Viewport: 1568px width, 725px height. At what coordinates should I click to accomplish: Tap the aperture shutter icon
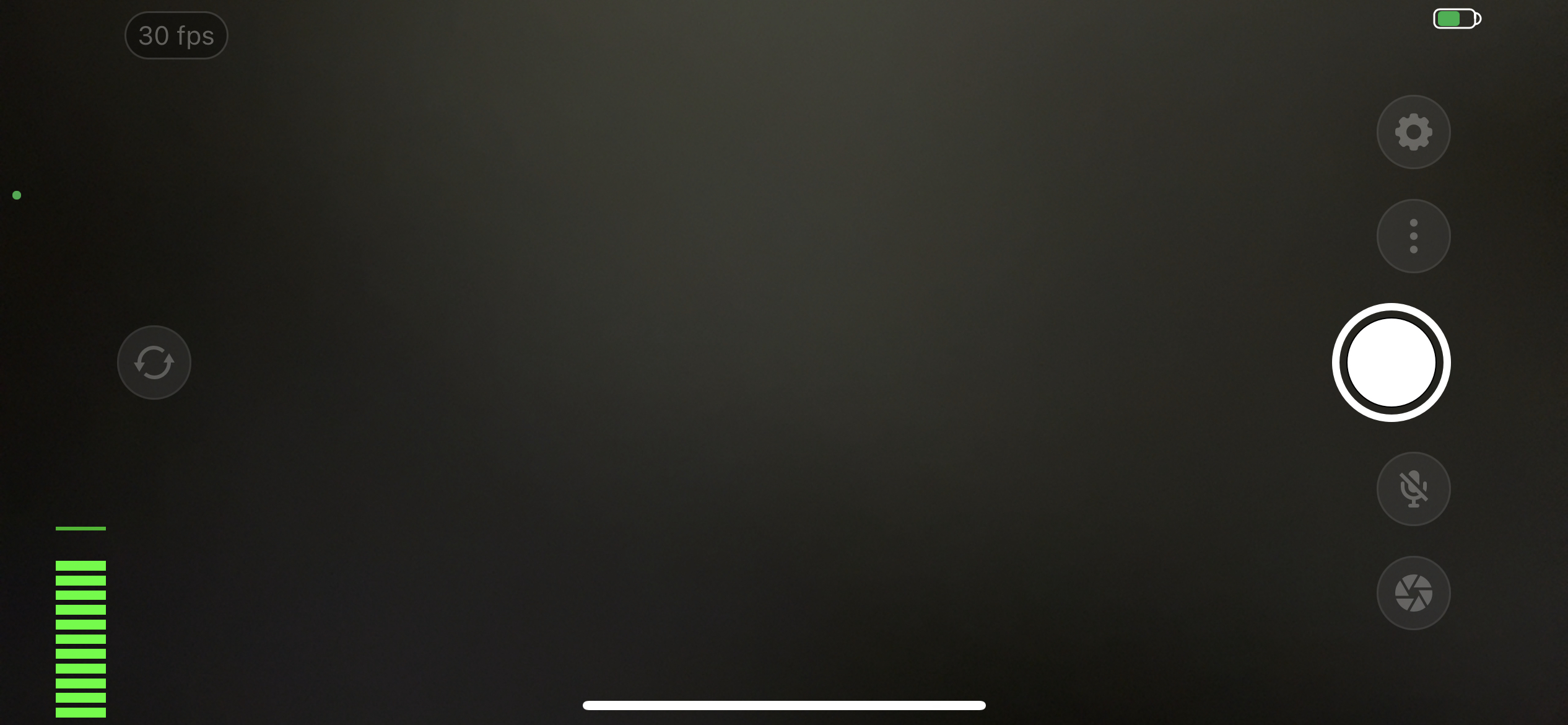(x=1413, y=593)
